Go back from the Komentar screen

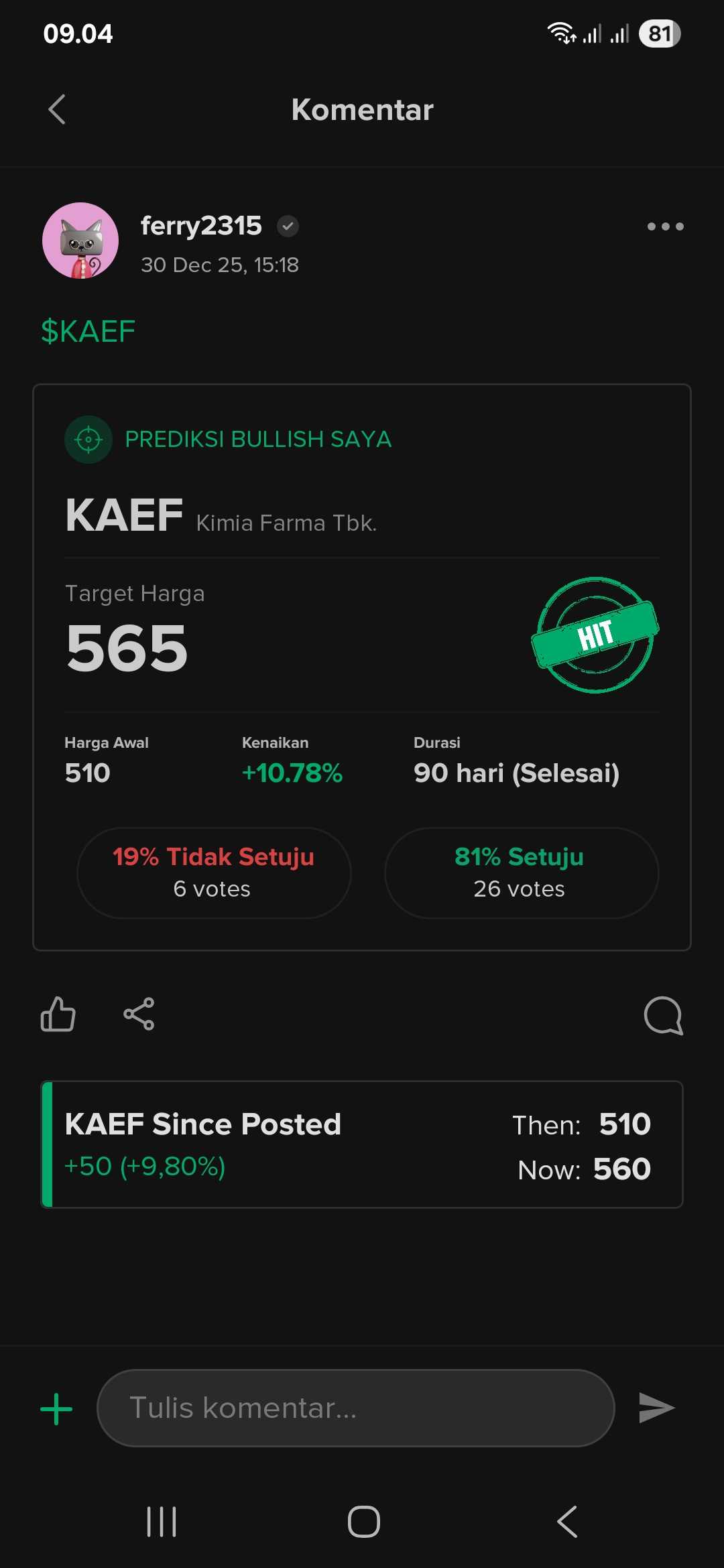58,109
